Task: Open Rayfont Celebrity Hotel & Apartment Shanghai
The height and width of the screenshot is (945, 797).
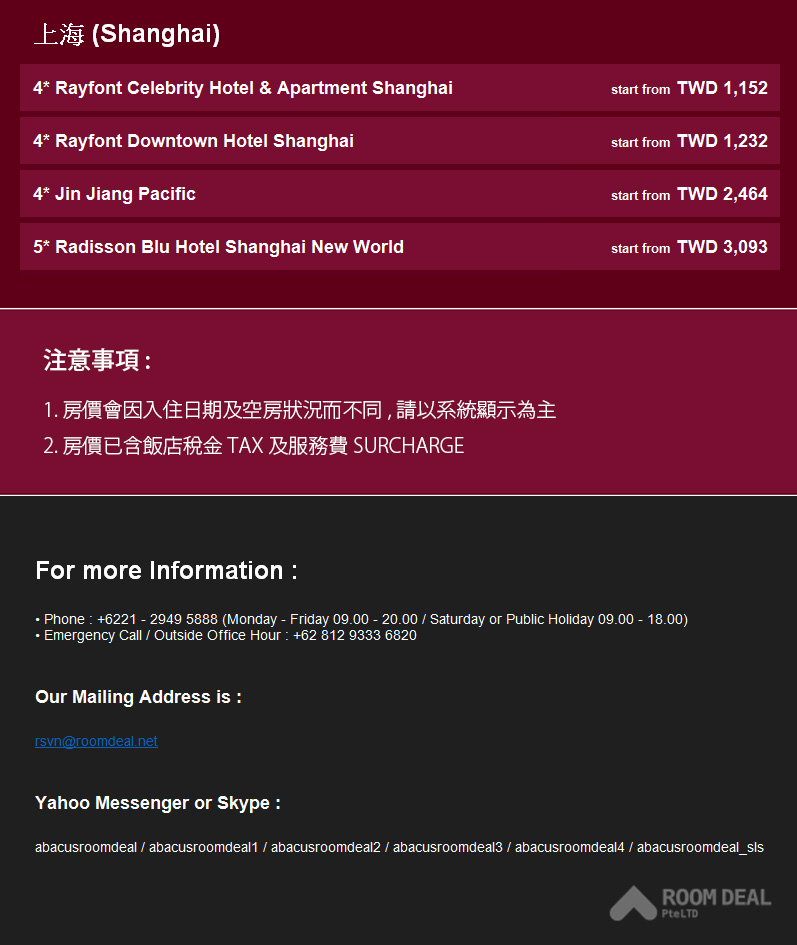Action: pyautogui.click(x=243, y=88)
